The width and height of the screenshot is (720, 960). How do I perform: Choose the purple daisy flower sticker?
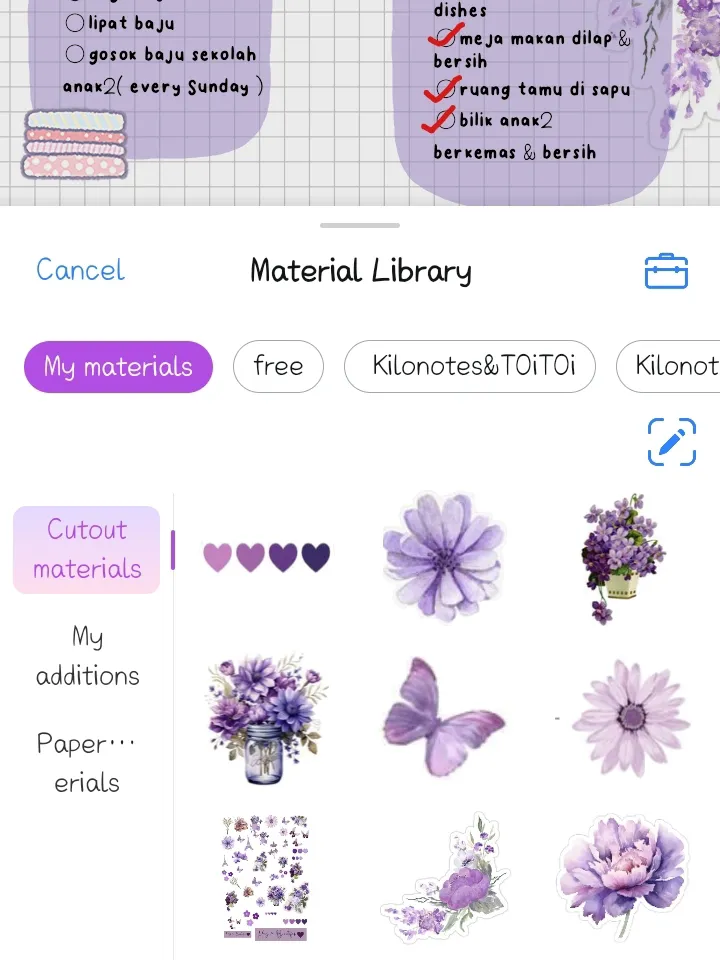(444, 553)
